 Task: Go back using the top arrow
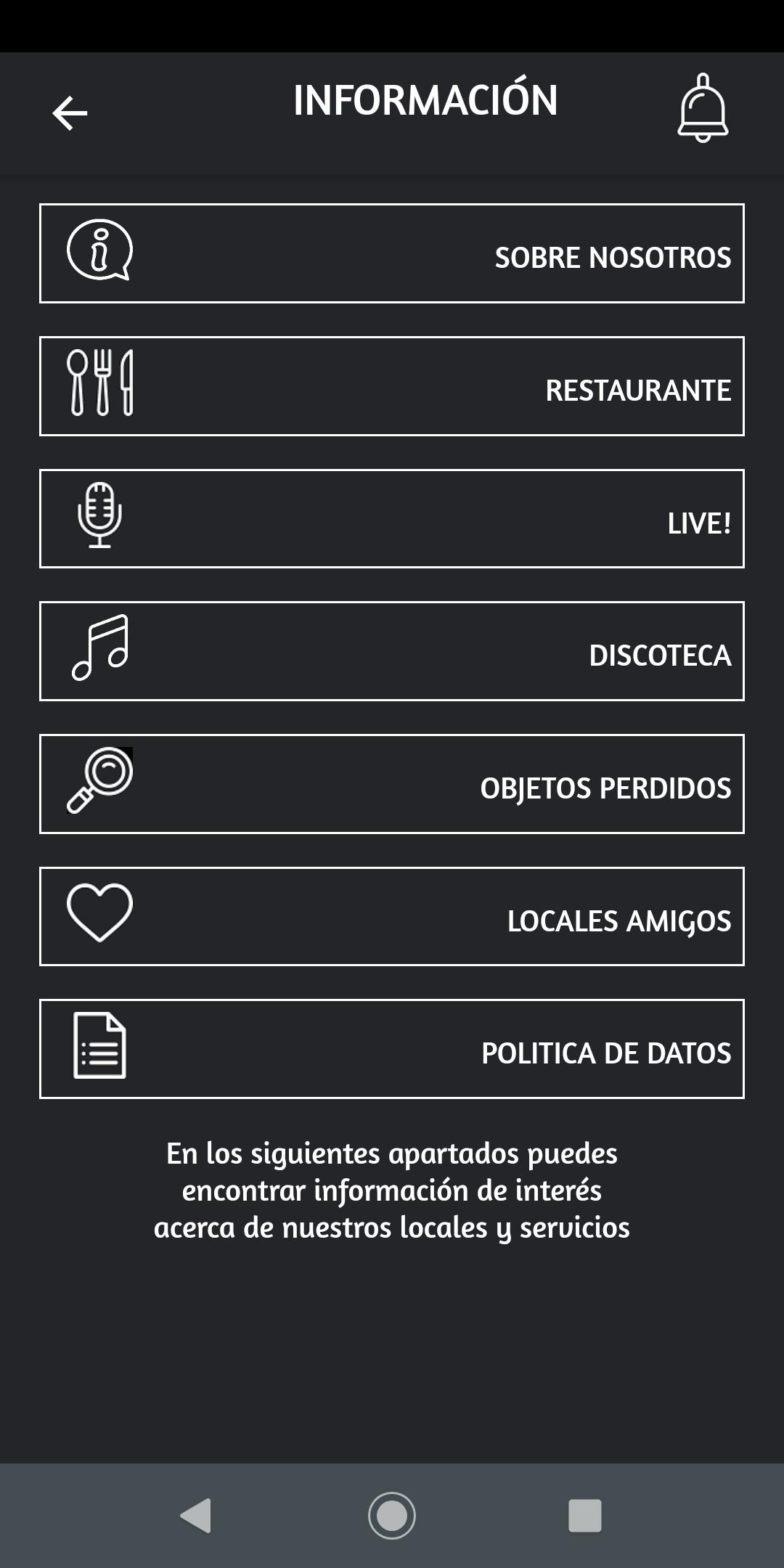pyautogui.click(x=70, y=113)
